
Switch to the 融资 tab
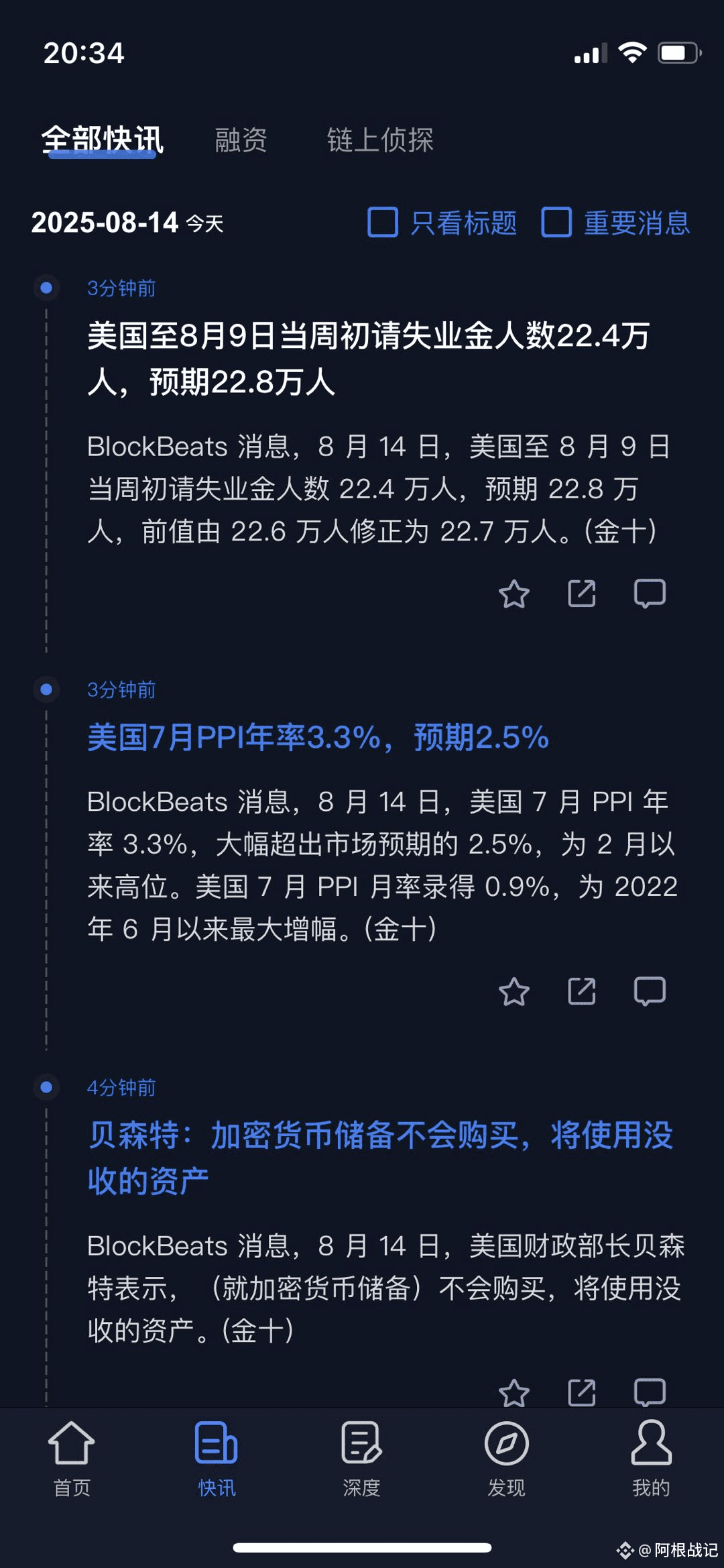[241, 140]
